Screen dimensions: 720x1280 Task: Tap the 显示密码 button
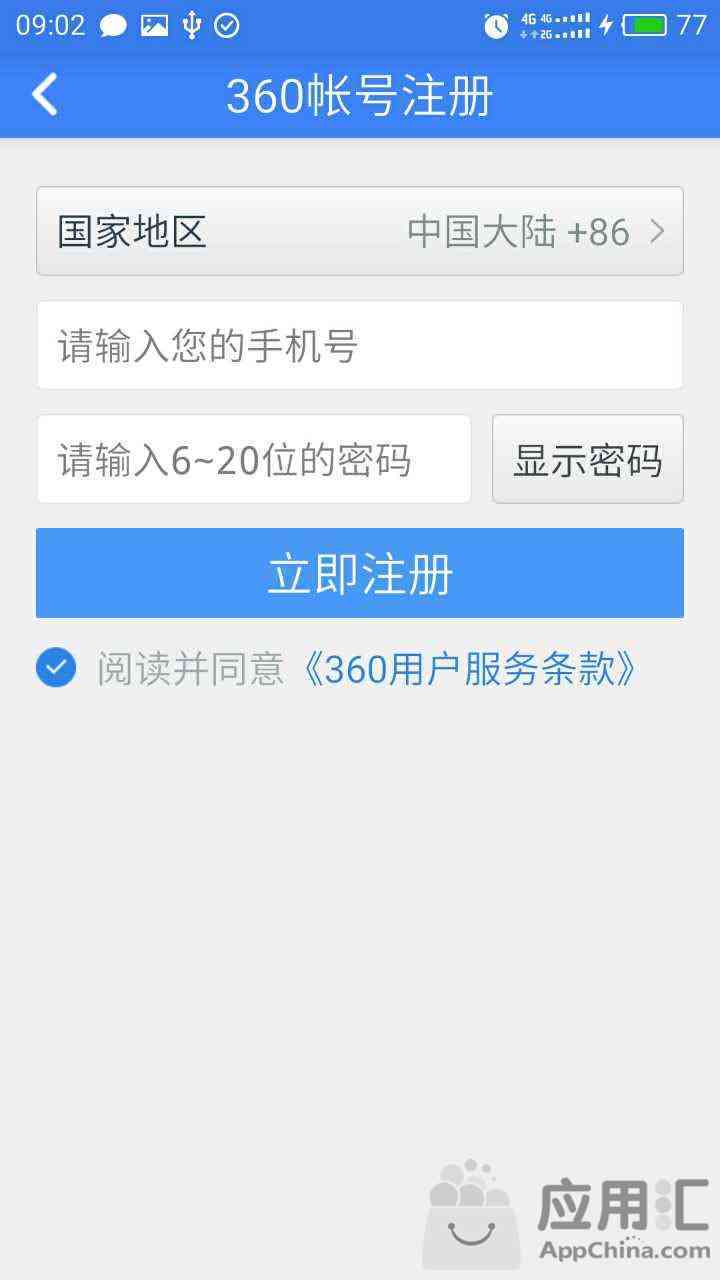pyautogui.click(x=588, y=459)
